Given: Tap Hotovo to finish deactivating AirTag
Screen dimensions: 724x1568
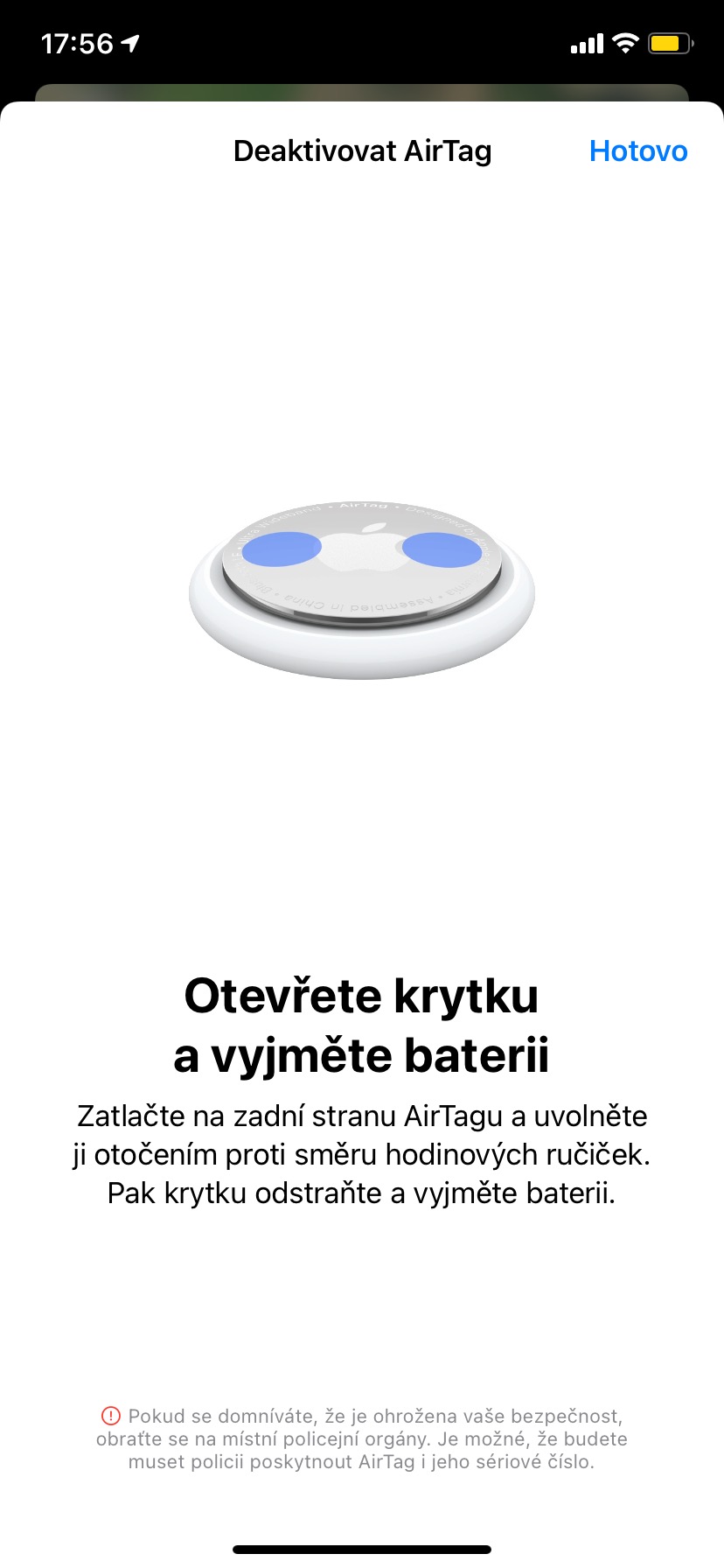Looking at the screenshot, I should coord(638,151).
